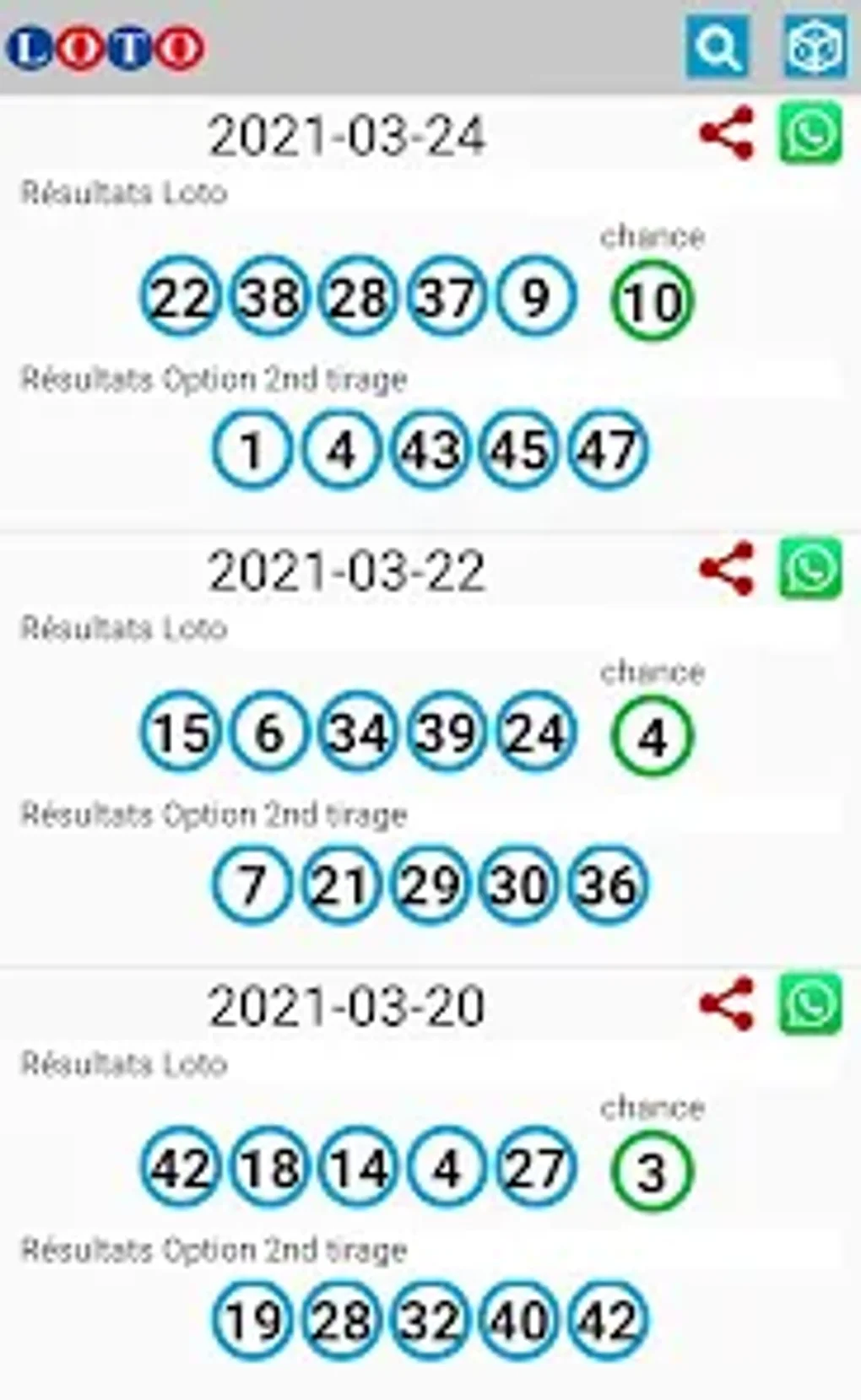
Task: Tap the Loto logo
Action: (x=106, y=48)
